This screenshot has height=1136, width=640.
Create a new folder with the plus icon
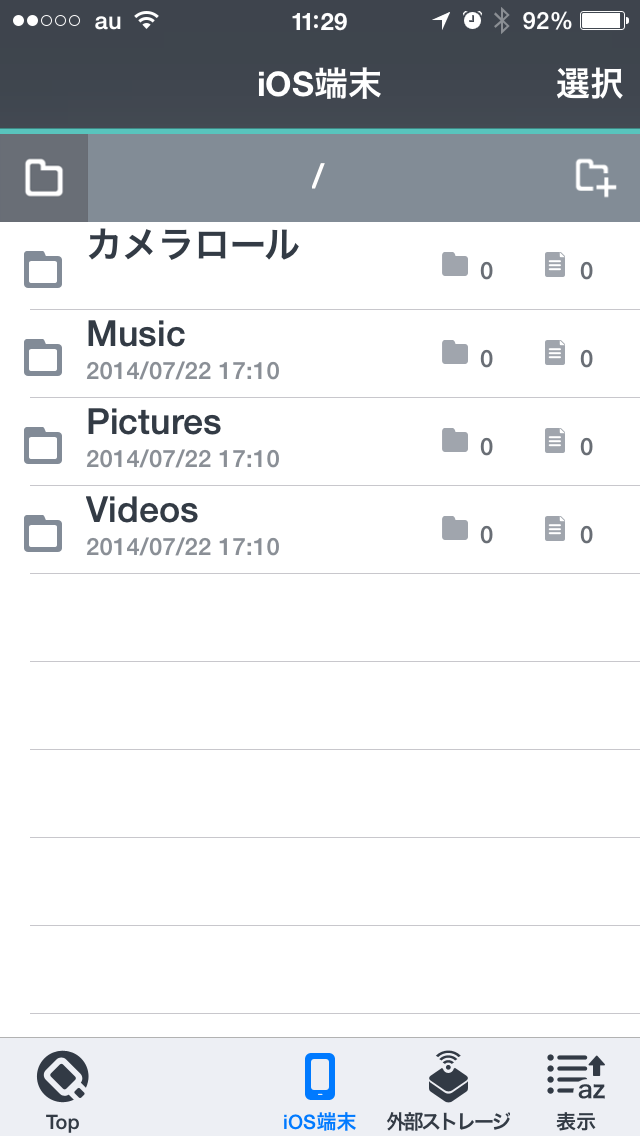pyautogui.click(x=596, y=178)
